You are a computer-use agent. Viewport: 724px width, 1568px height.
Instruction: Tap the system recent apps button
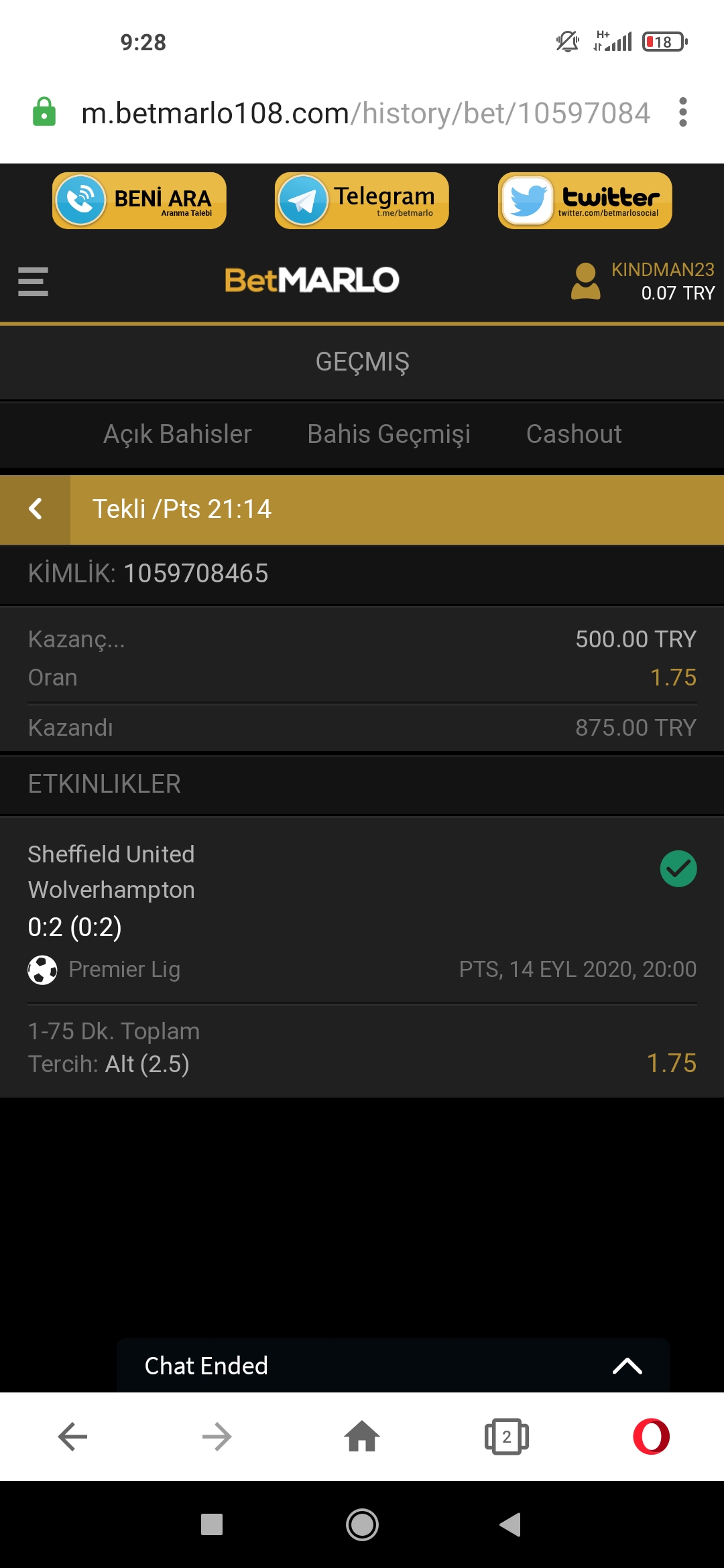coord(212,1524)
